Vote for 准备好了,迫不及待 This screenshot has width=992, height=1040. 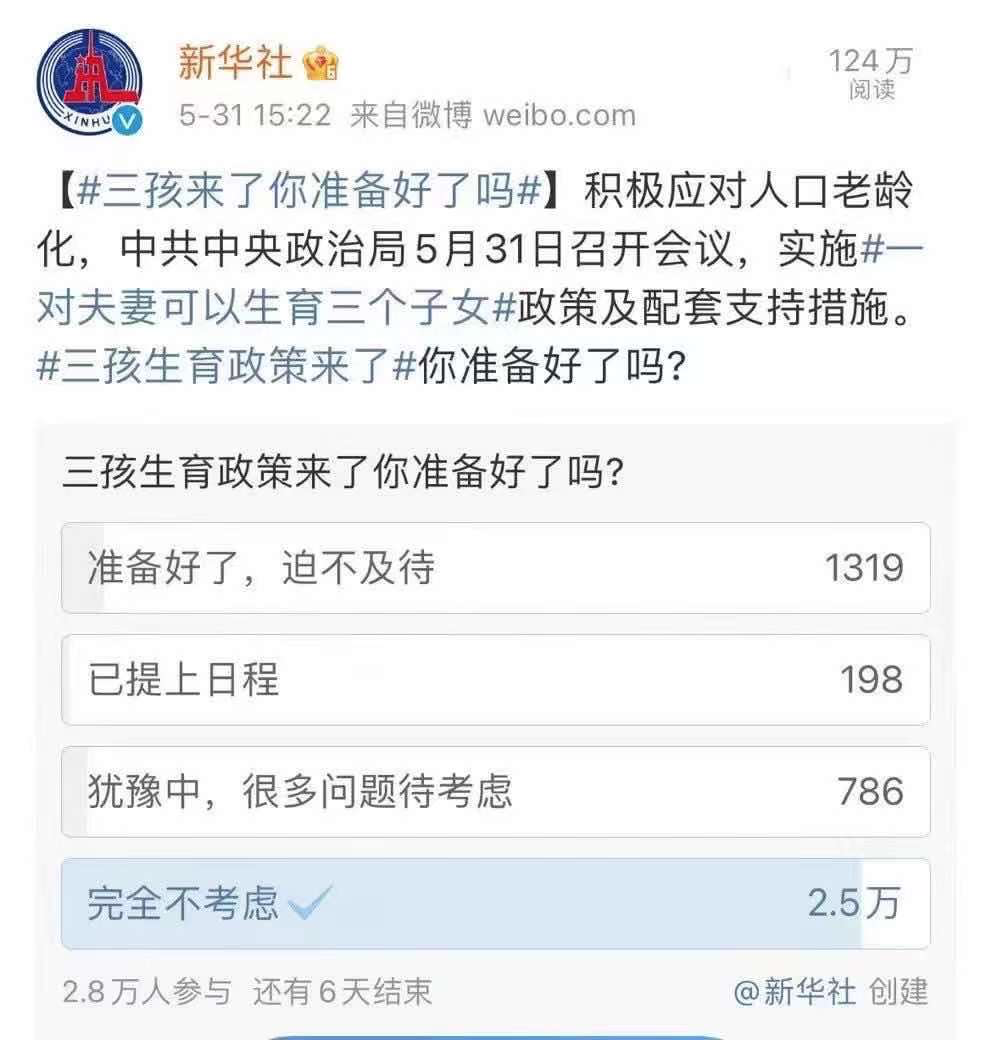click(x=495, y=568)
